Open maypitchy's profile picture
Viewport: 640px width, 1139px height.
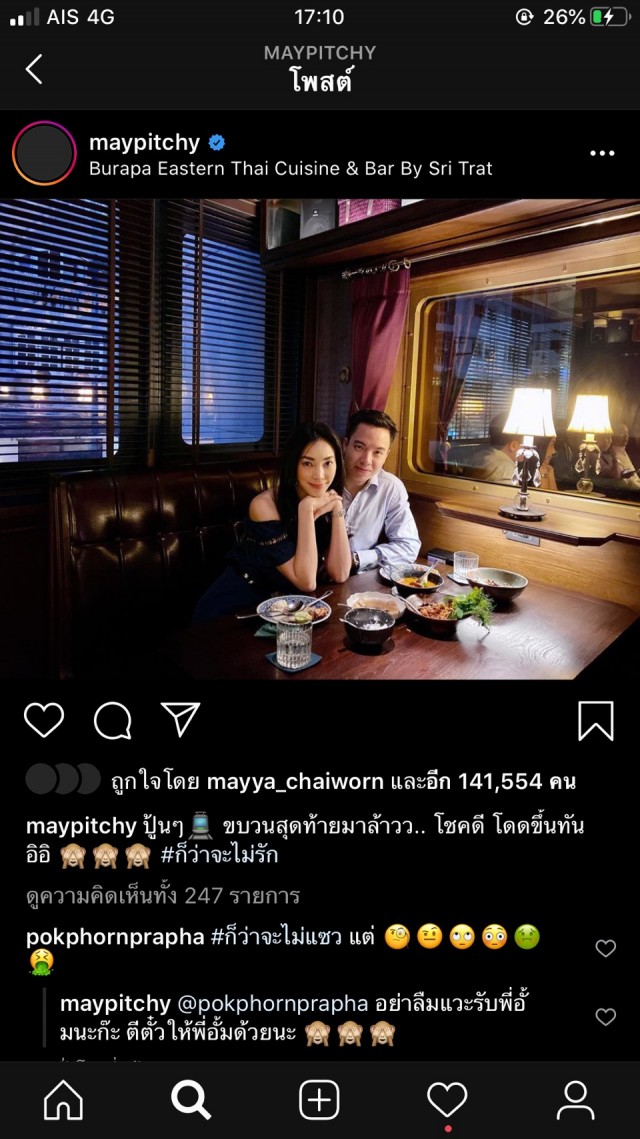(x=44, y=154)
